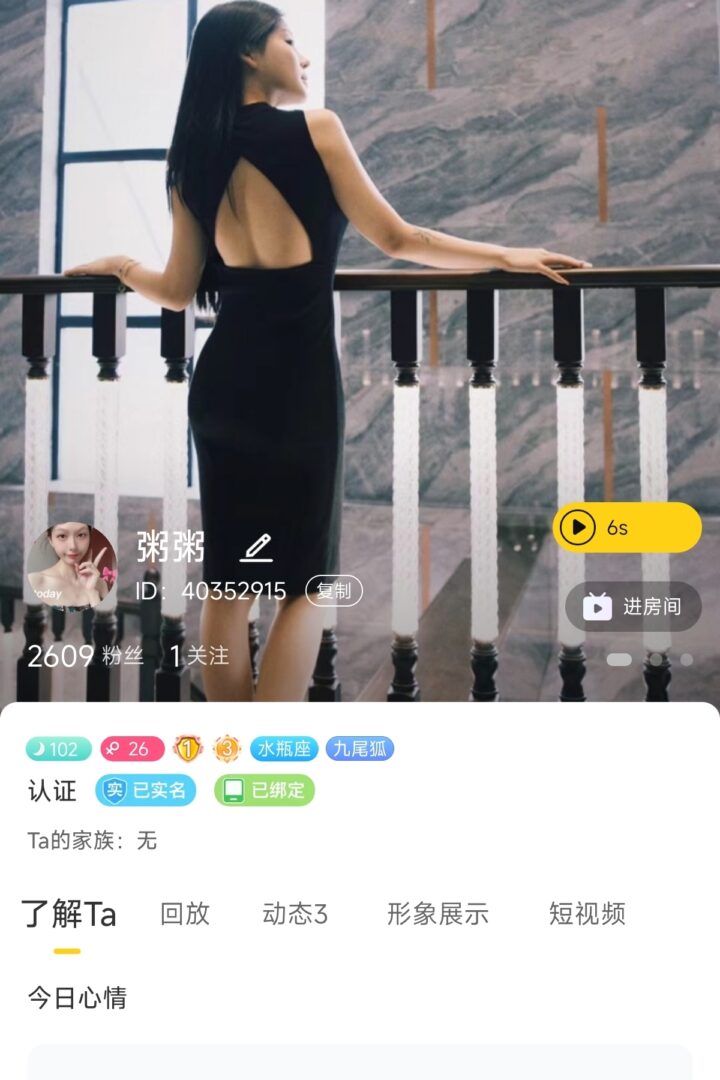This screenshot has height=1080, width=720.
Task: Play the 6s voice intro
Action: point(627,527)
